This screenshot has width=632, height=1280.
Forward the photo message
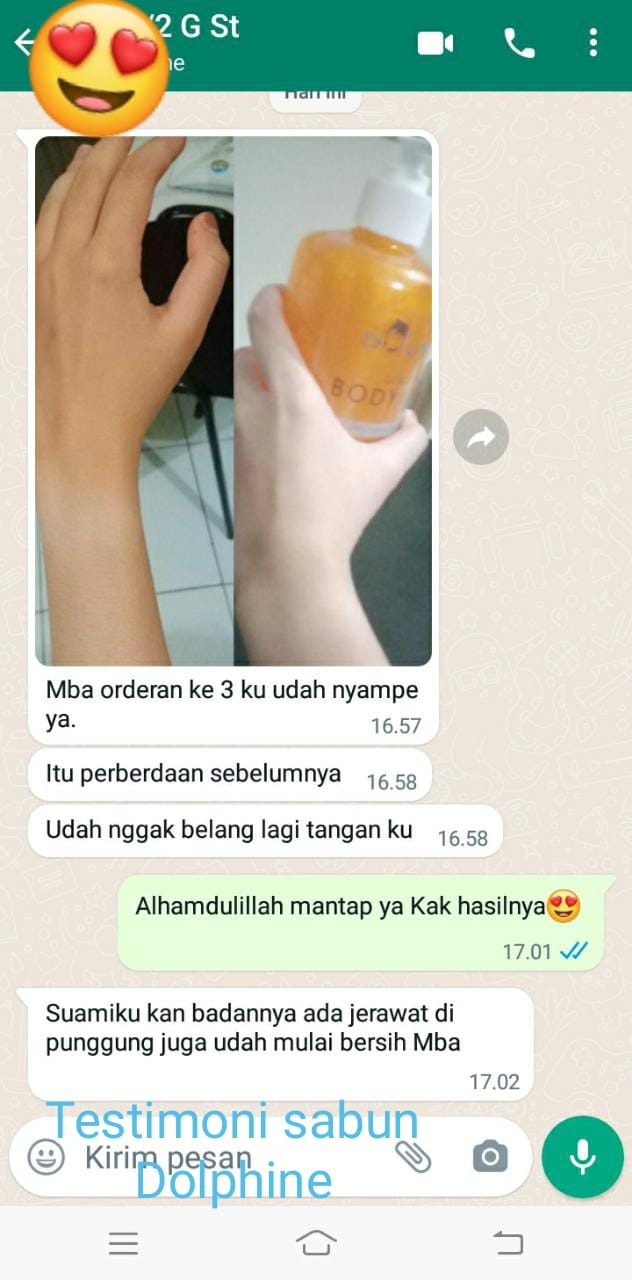pyautogui.click(x=481, y=437)
